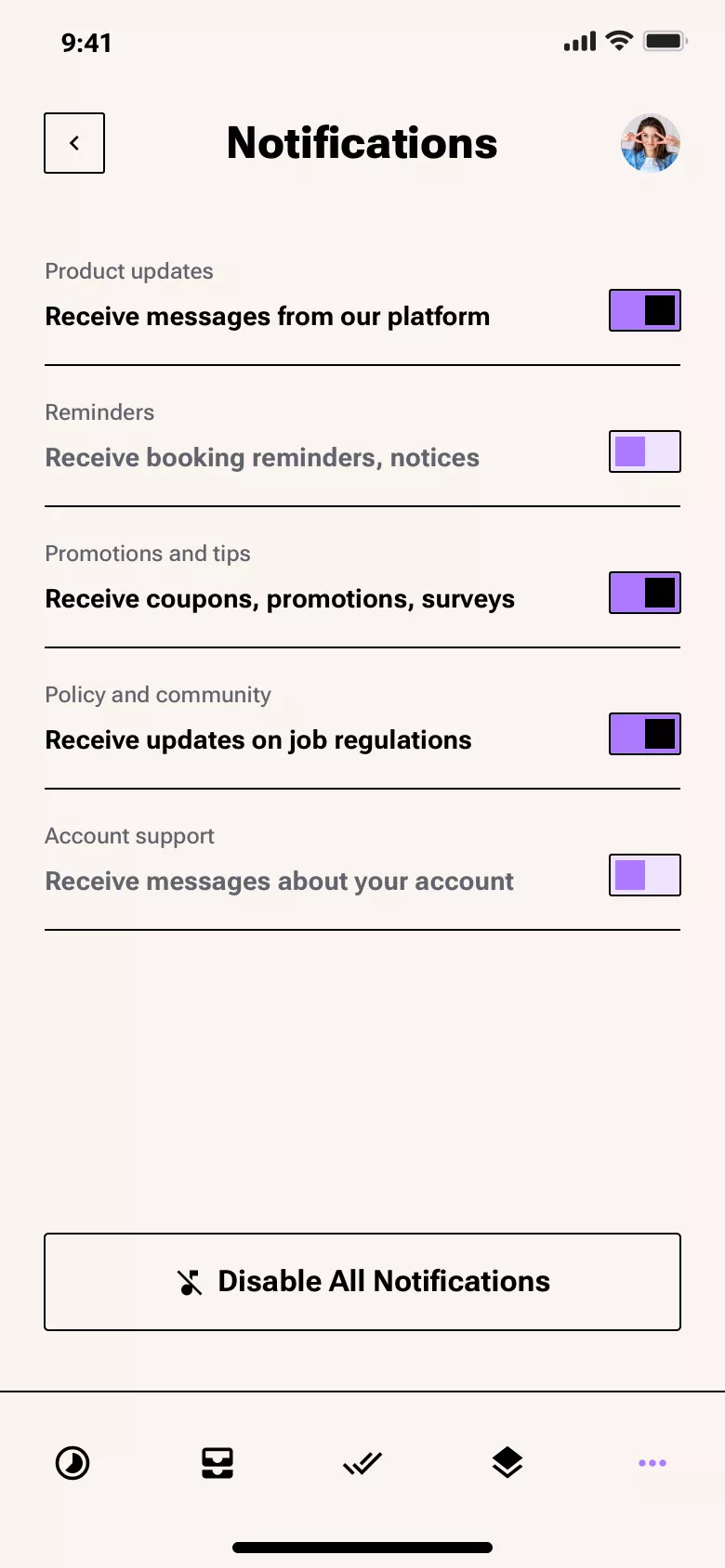This screenshot has height=1568, width=725.
Task: Open the inbox tray icon in bottom navigation
Action: tap(217, 1463)
